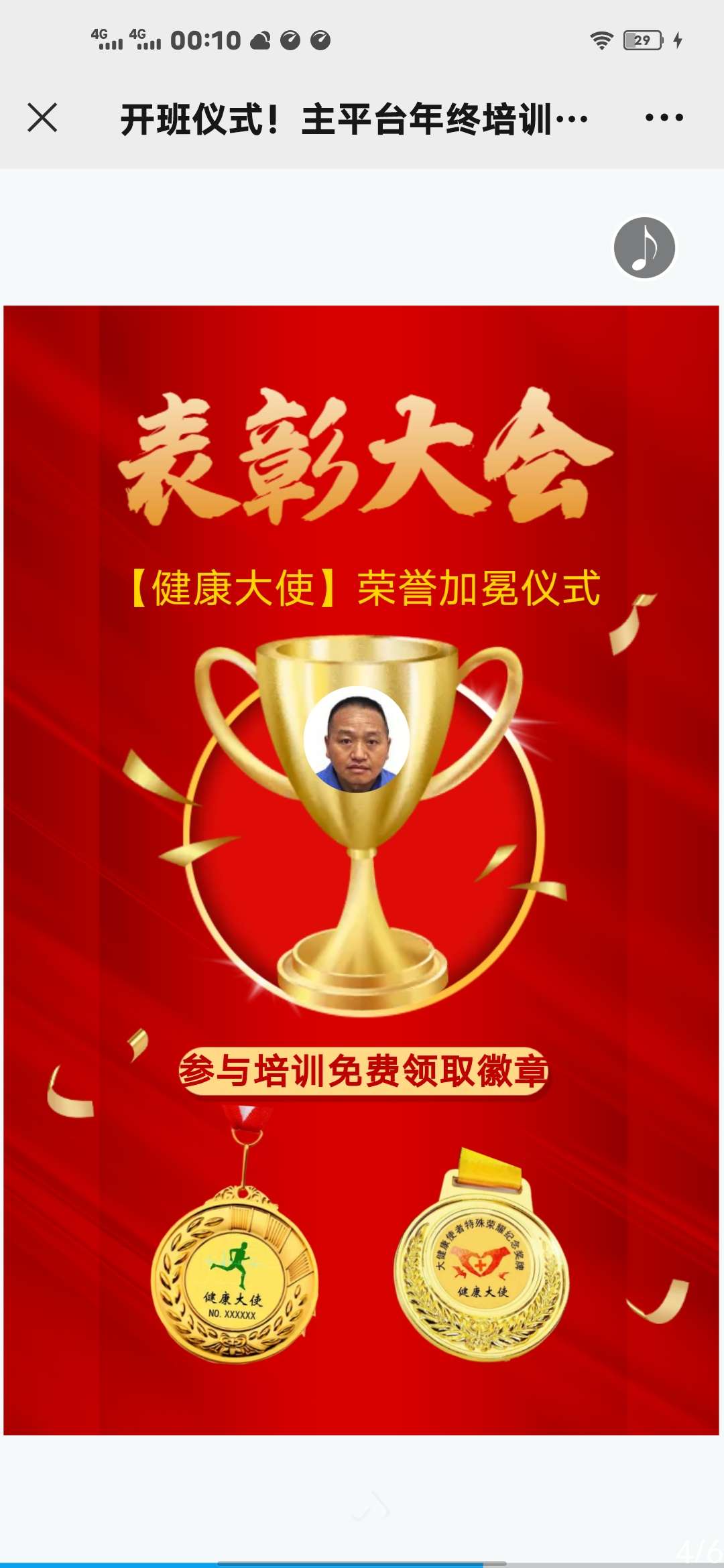The width and height of the screenshot is (724, 1568).
Task: Open the three-dot overflow menu
Action: (x=664, y=118)
